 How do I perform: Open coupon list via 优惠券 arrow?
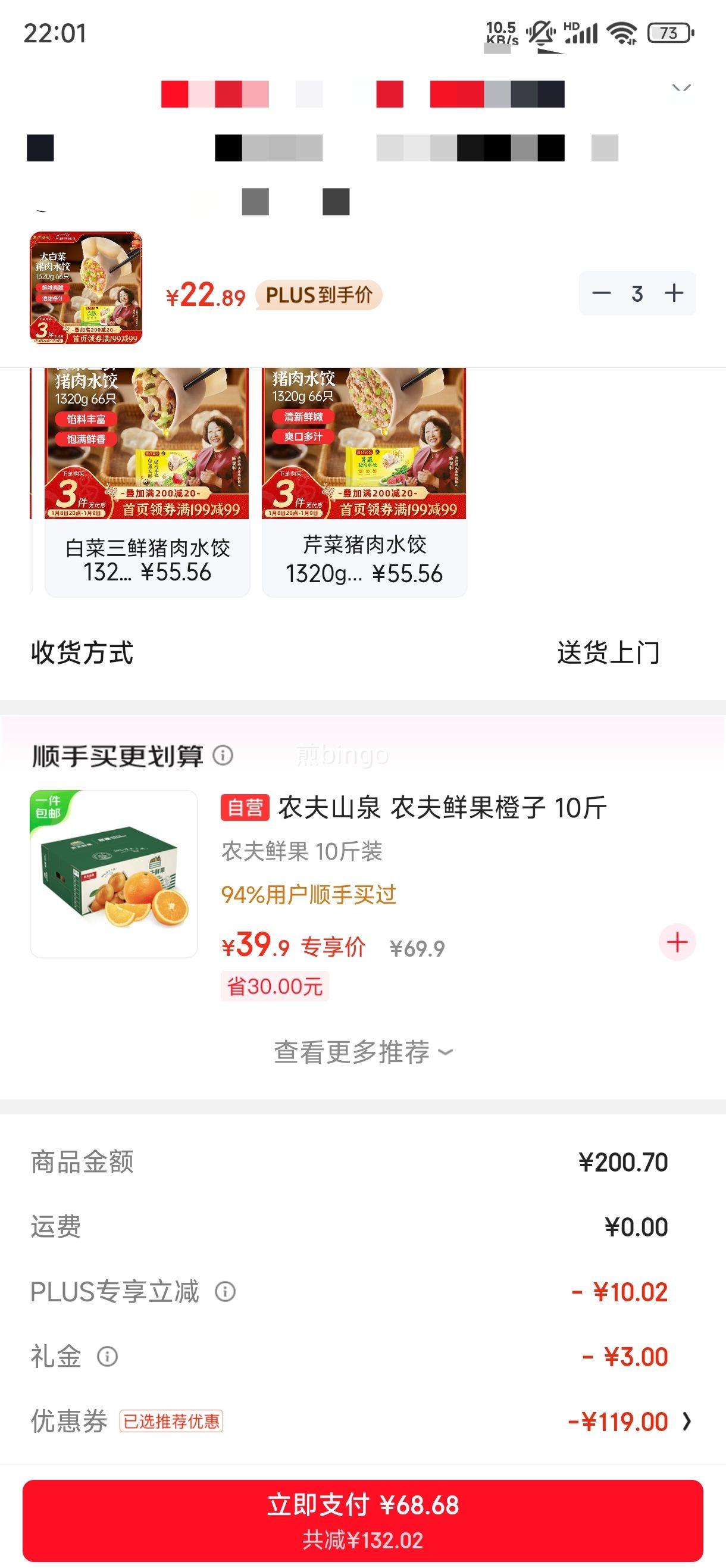point(688,1422)
